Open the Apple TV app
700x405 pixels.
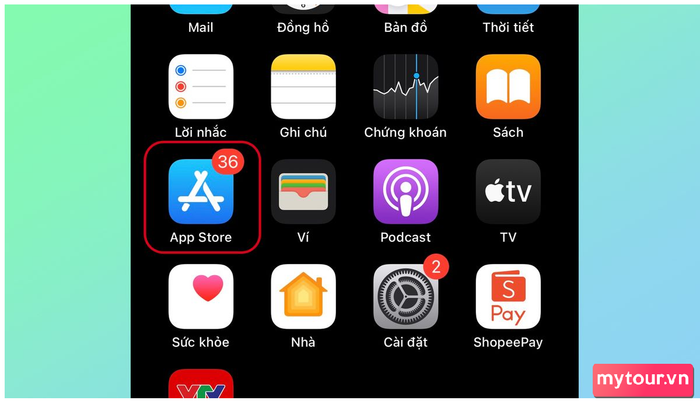[508, 192]
